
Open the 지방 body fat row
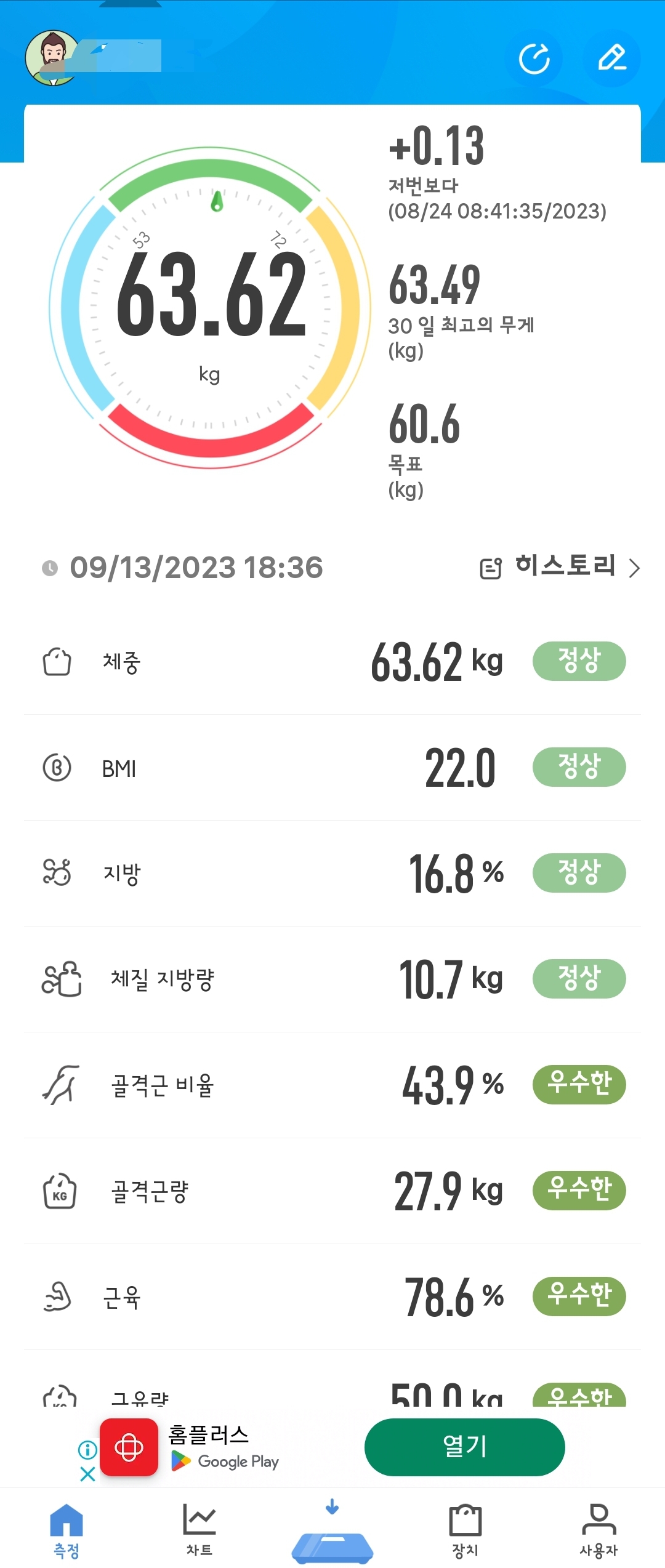(x=332, y=874)
